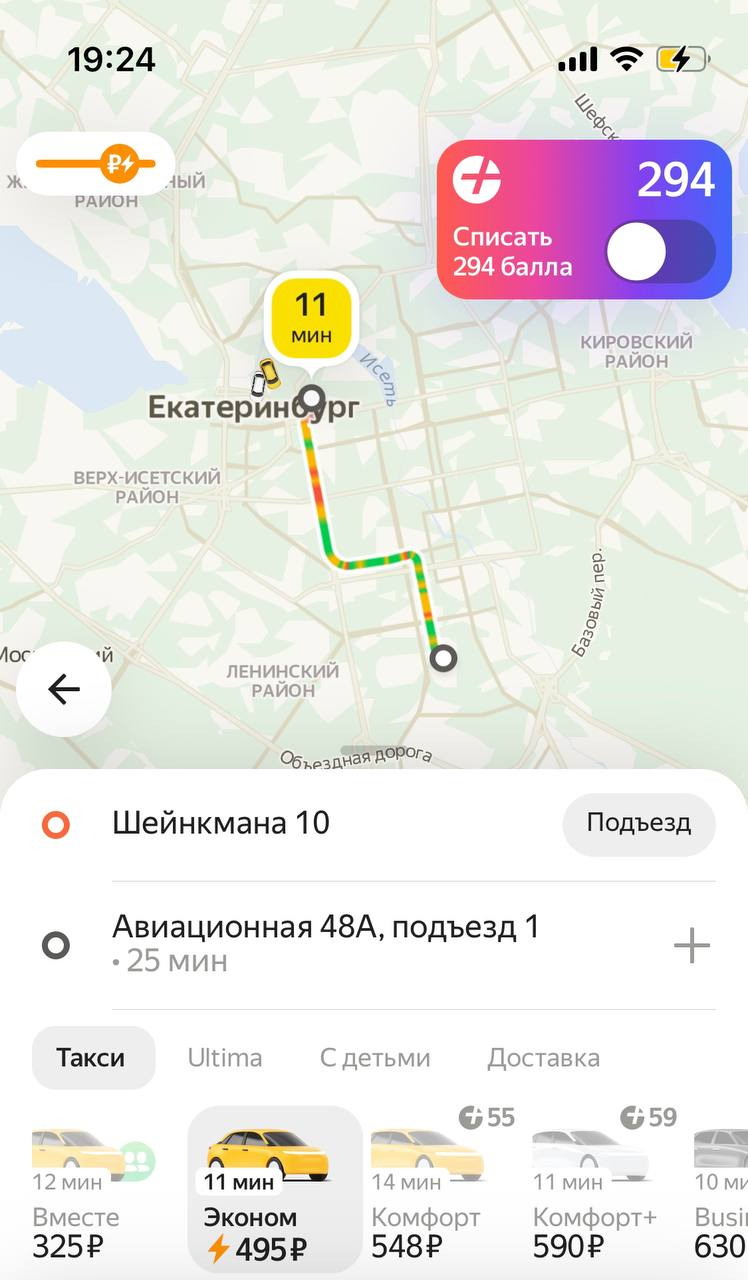This screenshot has width=748, height=1280.
Task: Switch to the Ultima tab
Action: point(225,1057)
